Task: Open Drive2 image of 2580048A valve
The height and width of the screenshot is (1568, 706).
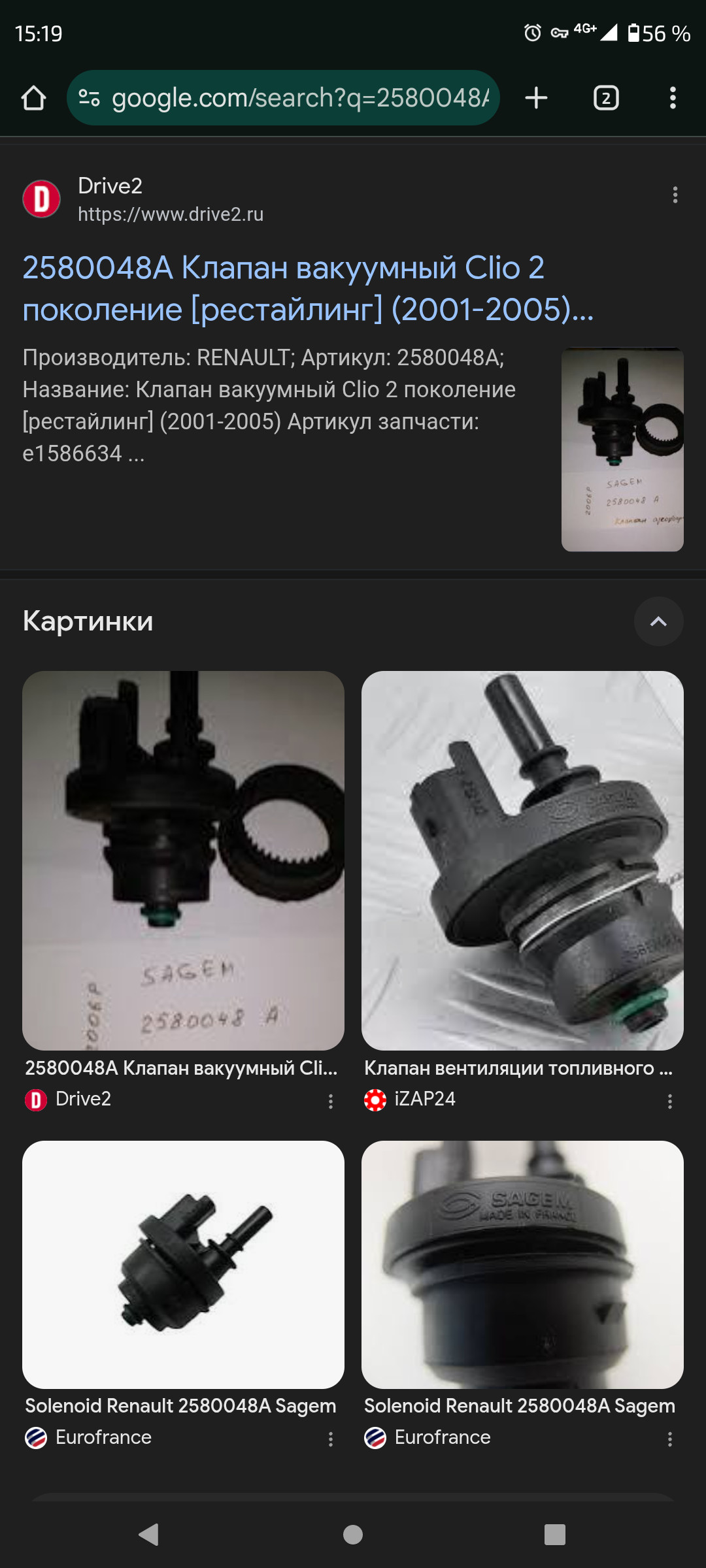Action: tap(183, 860)
